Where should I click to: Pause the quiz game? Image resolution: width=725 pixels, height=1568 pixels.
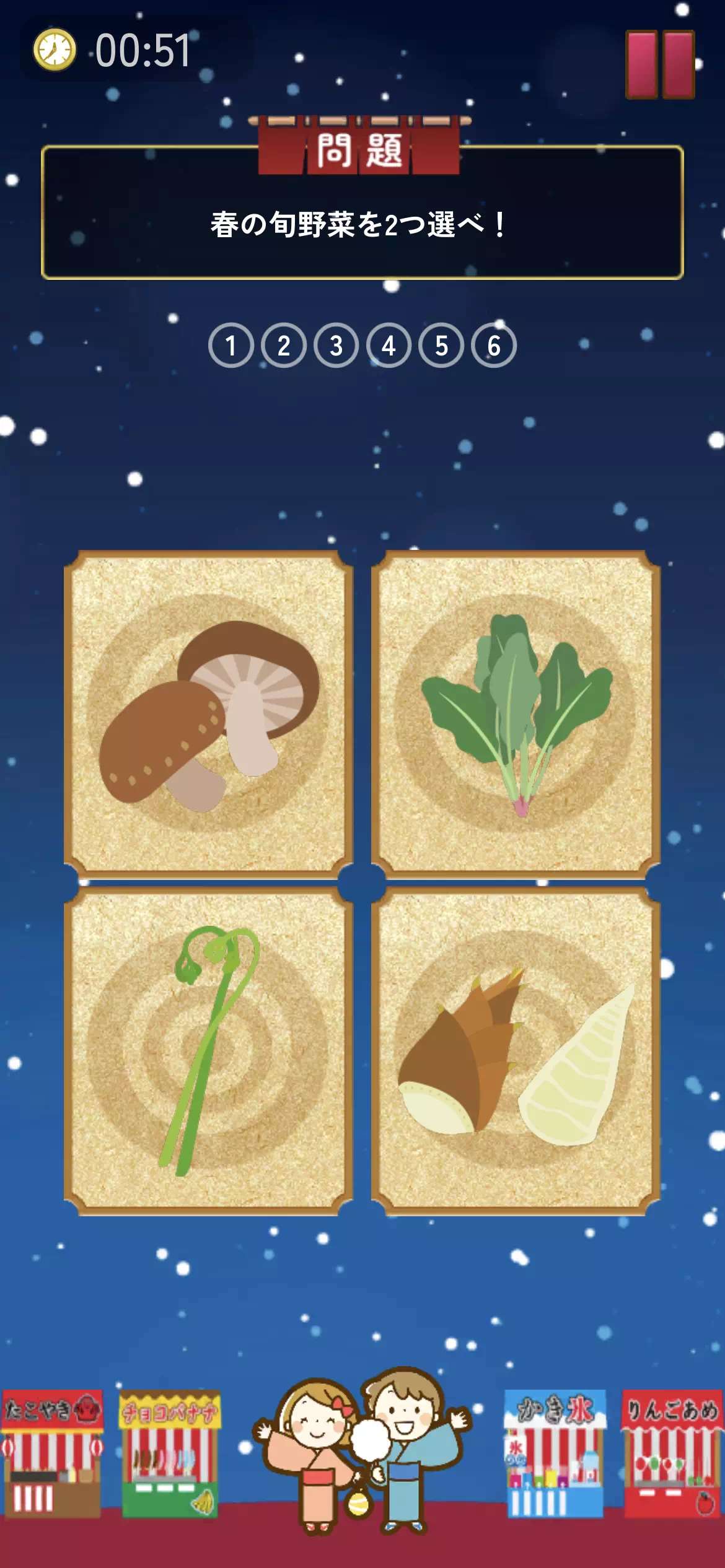point(660,64)
